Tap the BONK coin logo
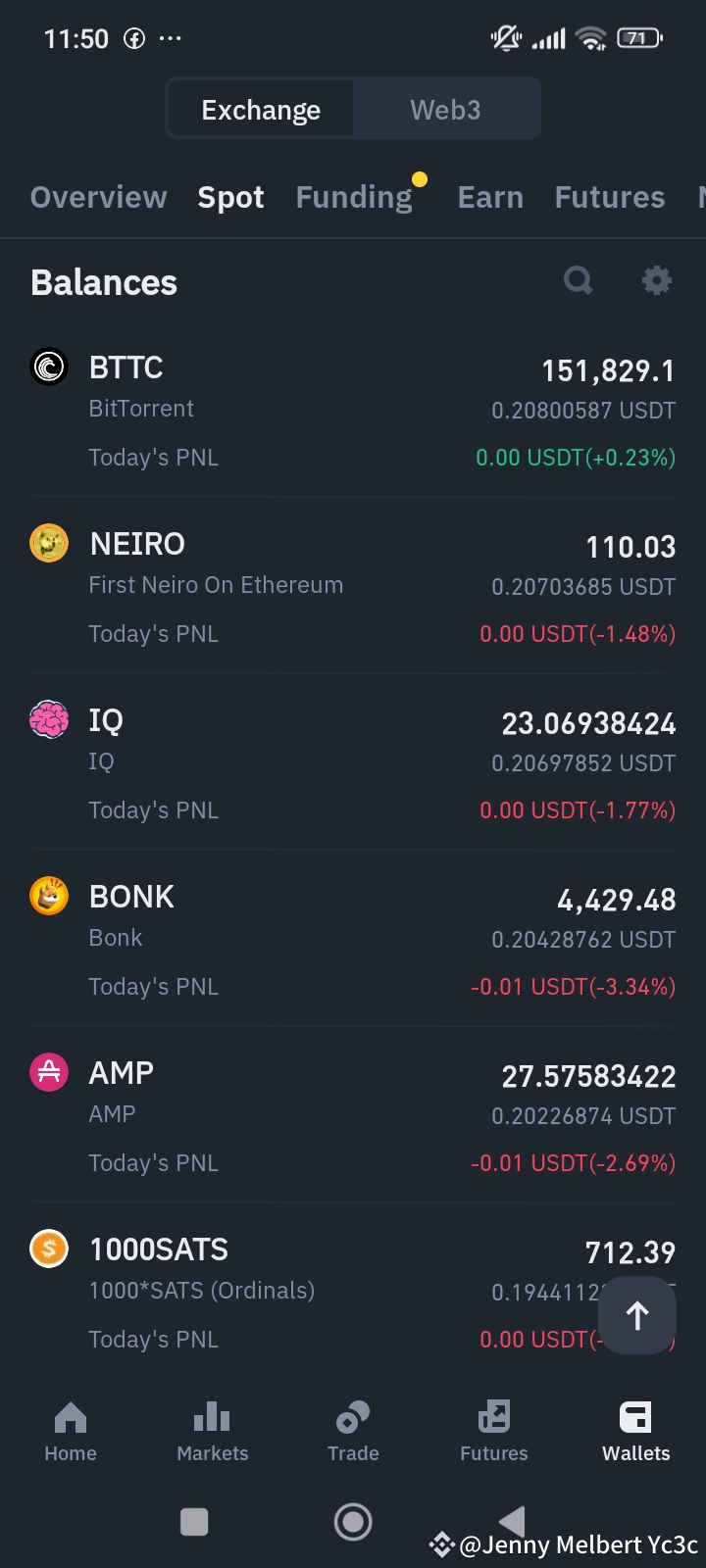 48,896
